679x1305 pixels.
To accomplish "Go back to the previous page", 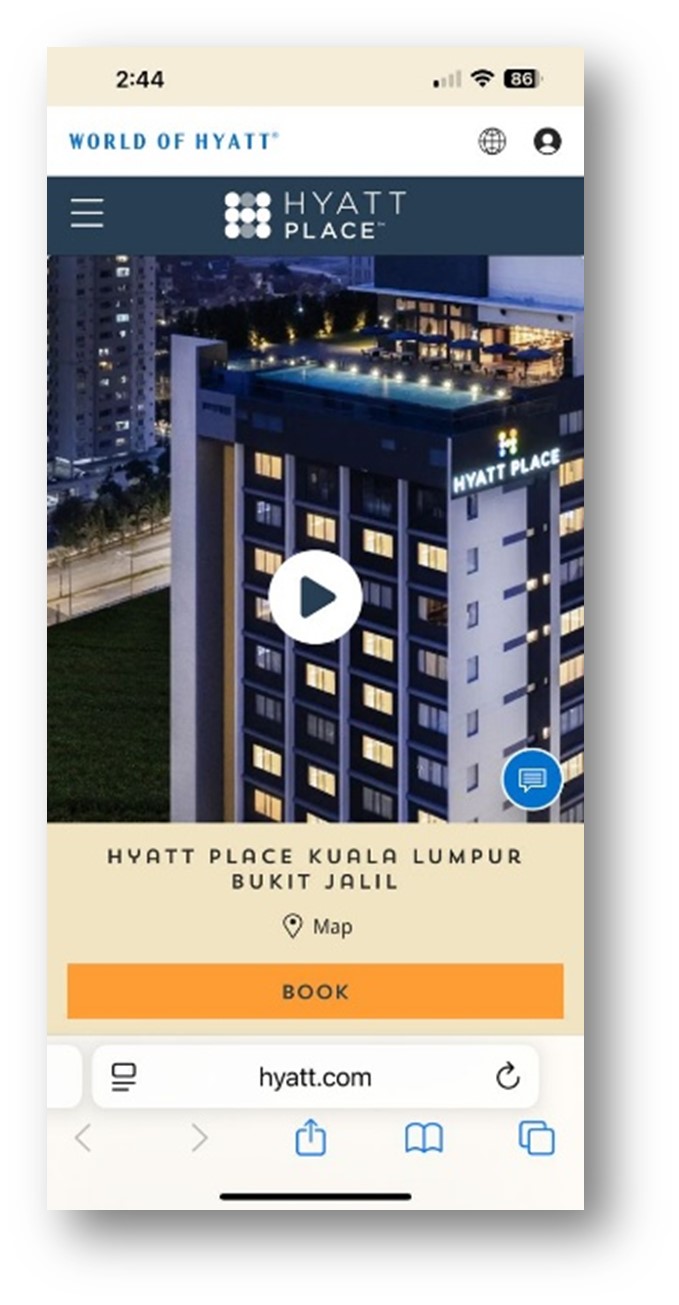I will tap(83, 1138).
